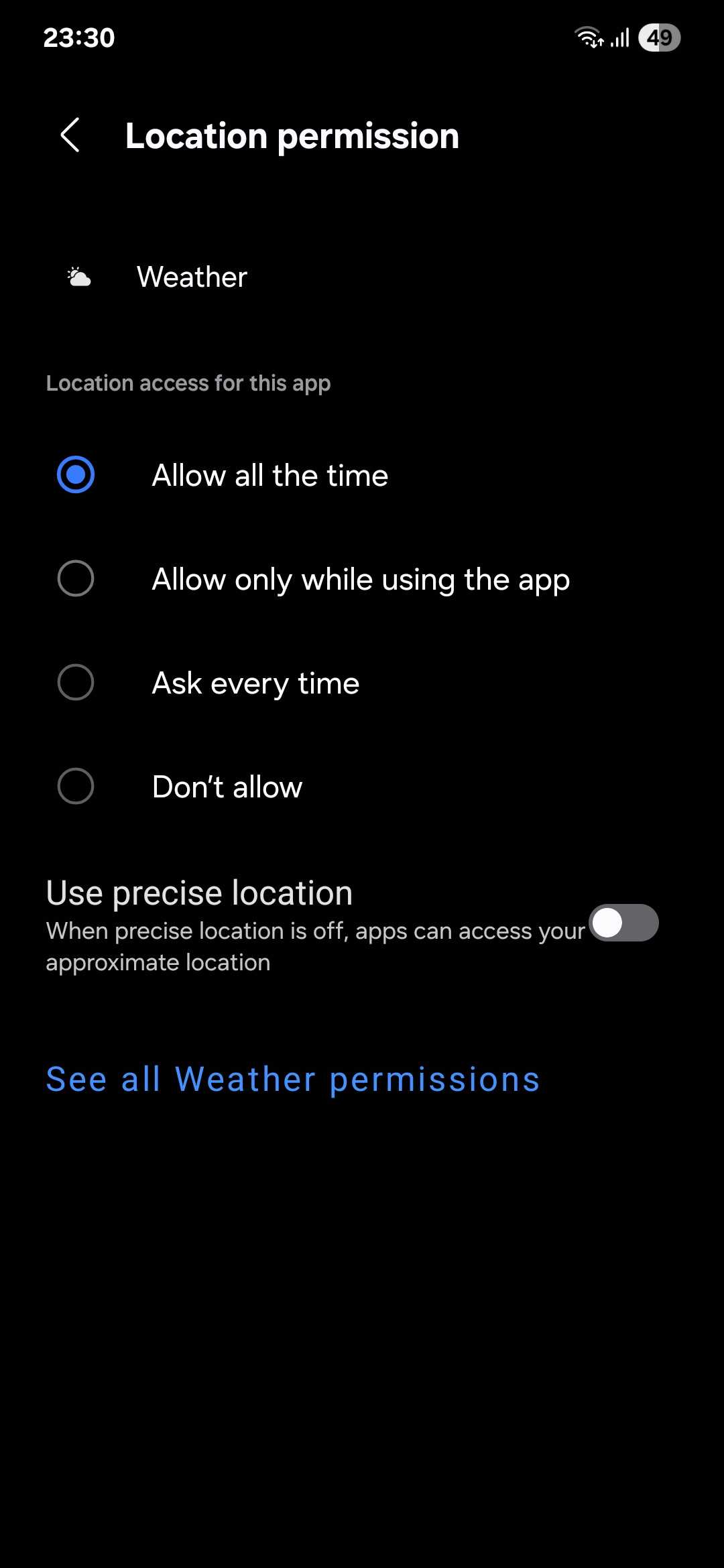Image resolution: width=724 pixels, height=1568 pixels.
Task: Select Ask every time option
Action: [76, 683]
